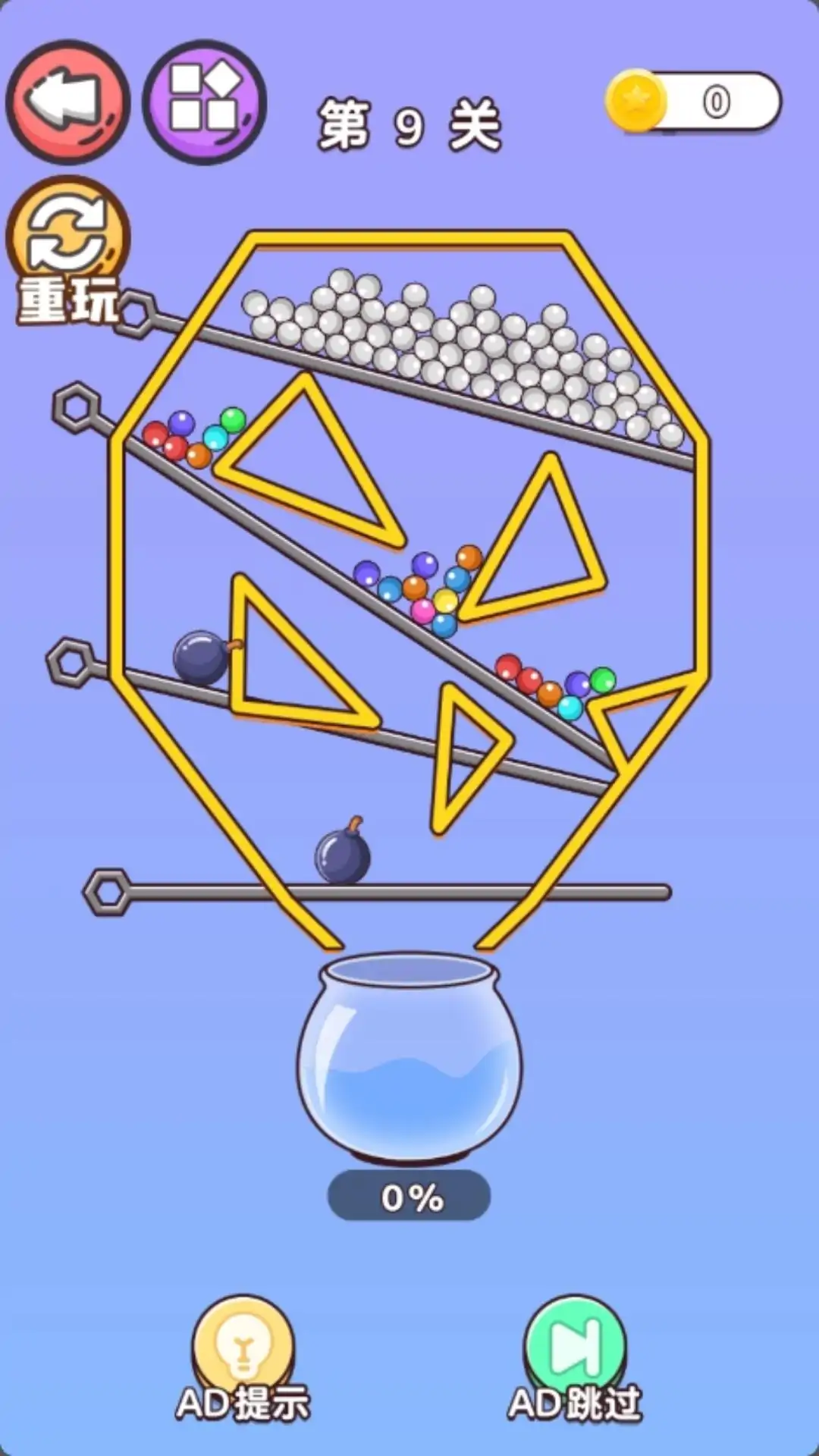The width and height of the screenshot is (819, 1456).
Task: Open the level selection grid
Action: point(204,102)
